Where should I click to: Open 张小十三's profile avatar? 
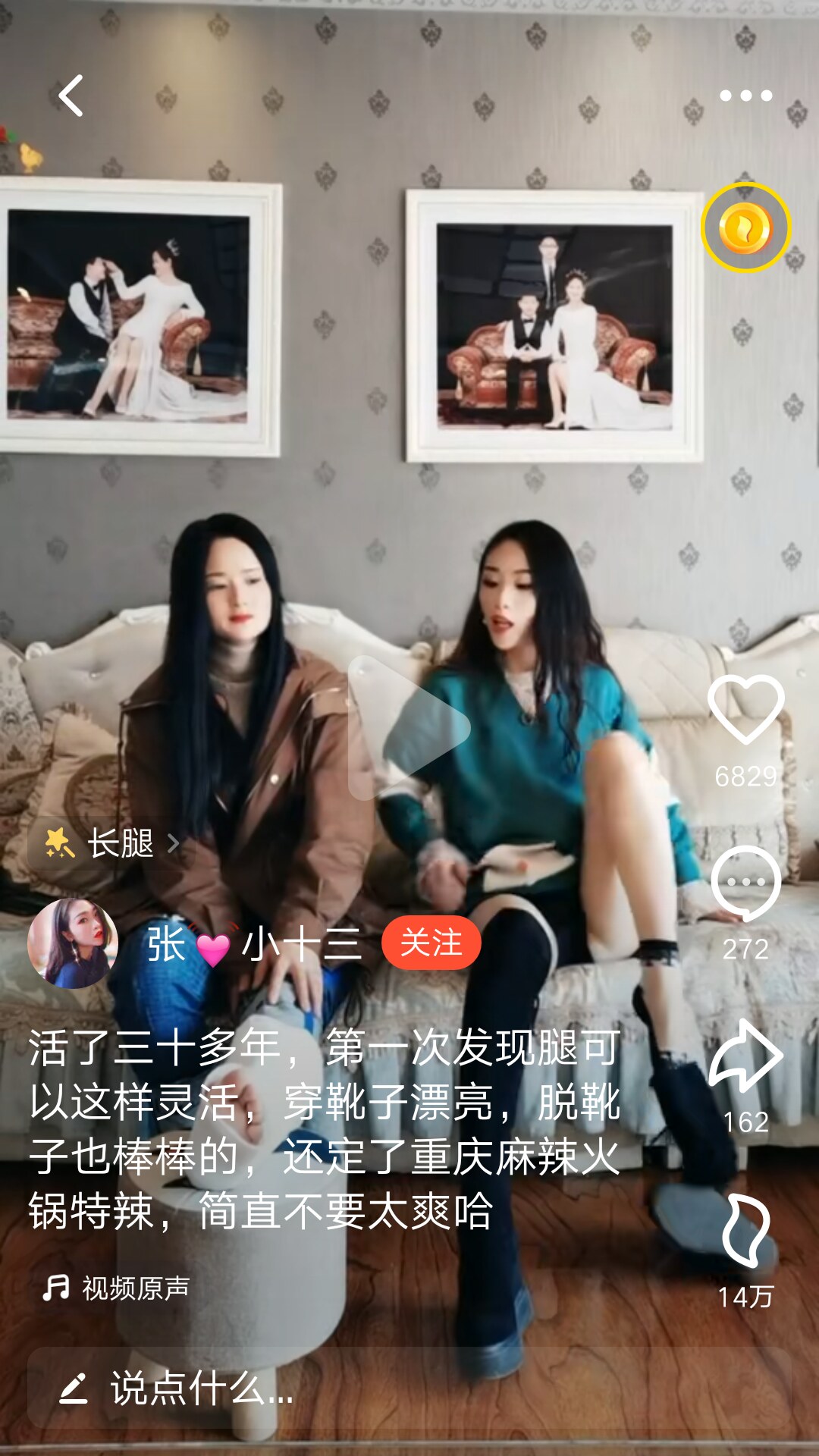point(73,943)
